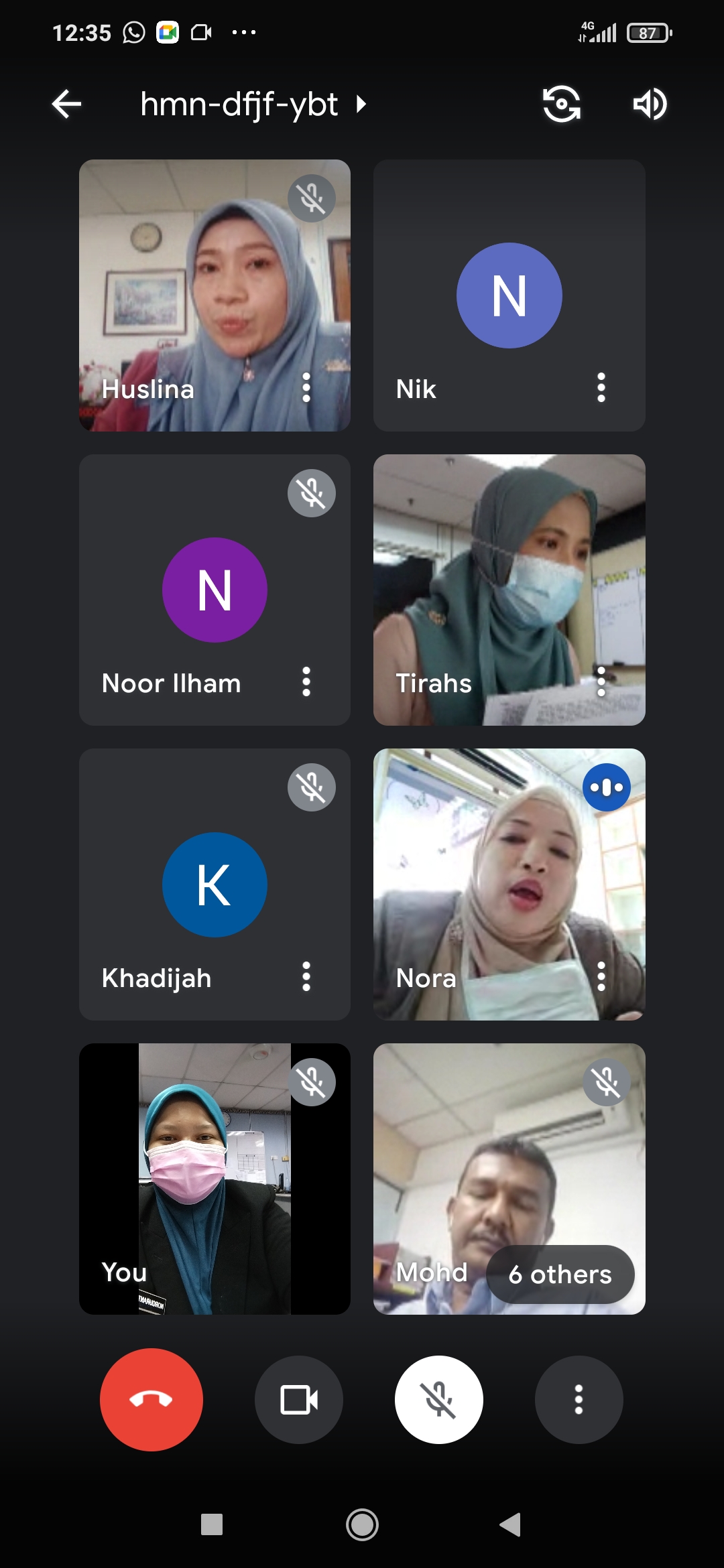The width and height of the screenshot is (724, 1568).
Task: Open options menu on Tirahs' tile
Action: 601,681
